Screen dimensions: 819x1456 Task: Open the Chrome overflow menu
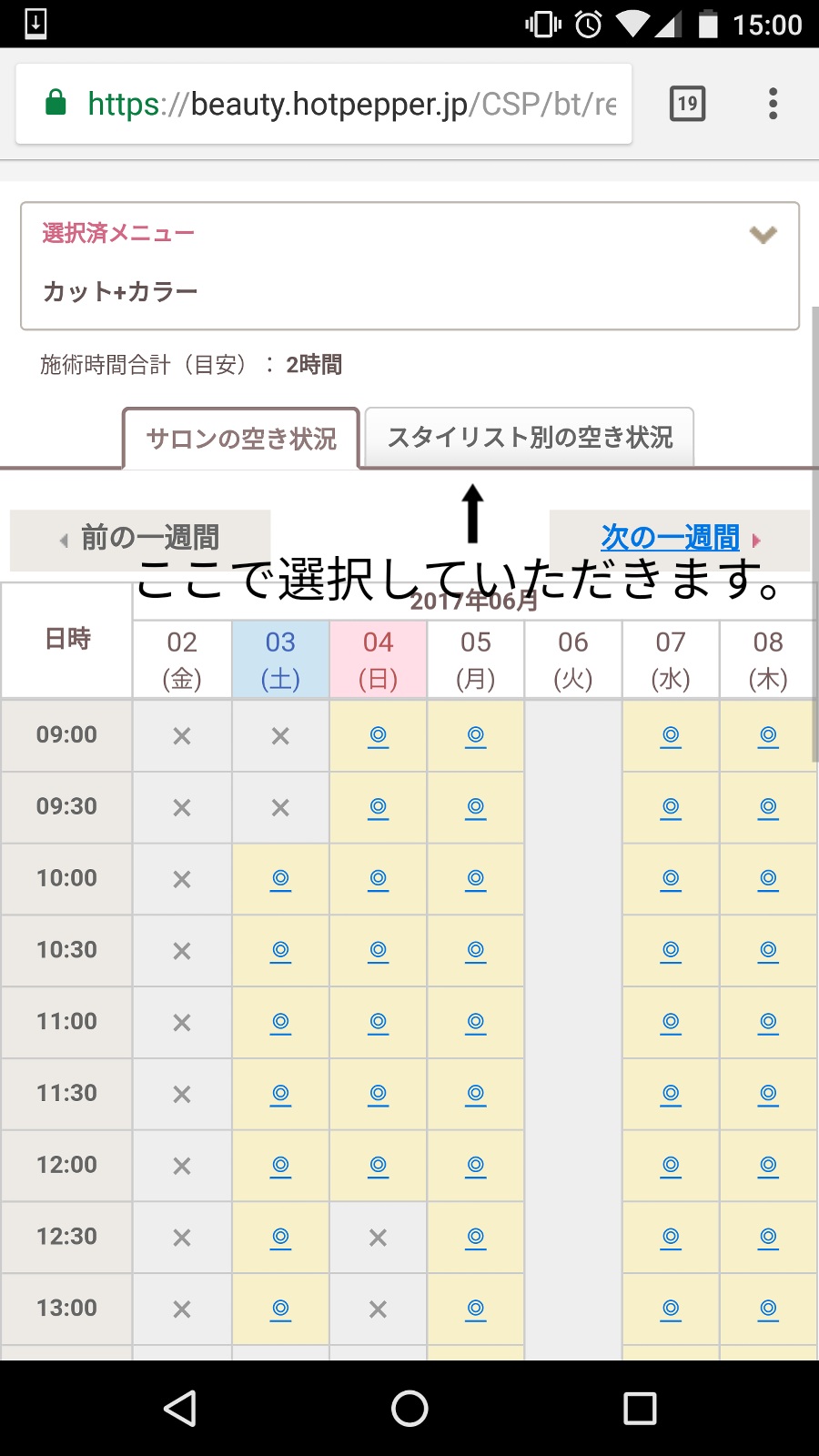coord(773,104)
